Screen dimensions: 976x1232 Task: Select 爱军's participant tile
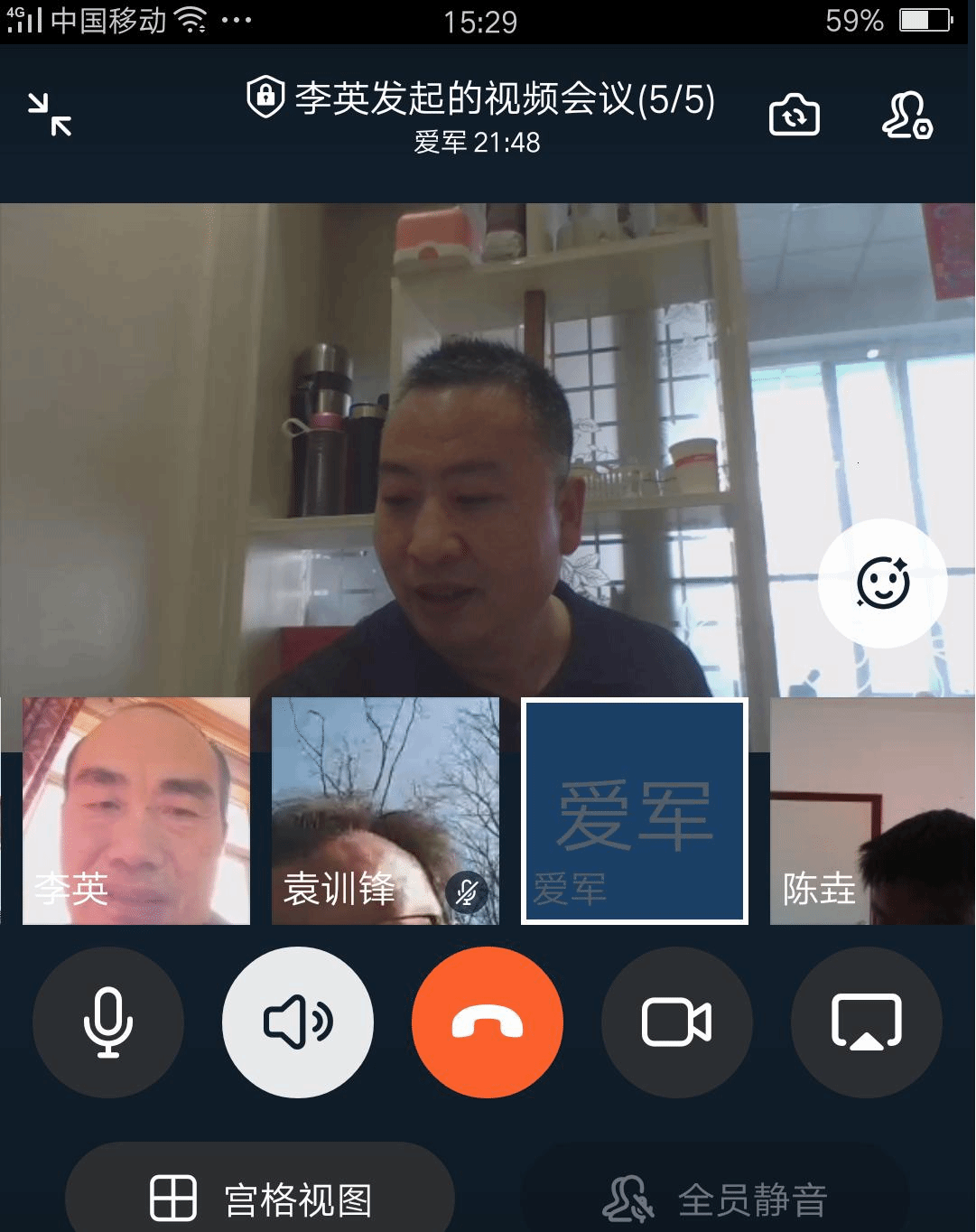634,810
